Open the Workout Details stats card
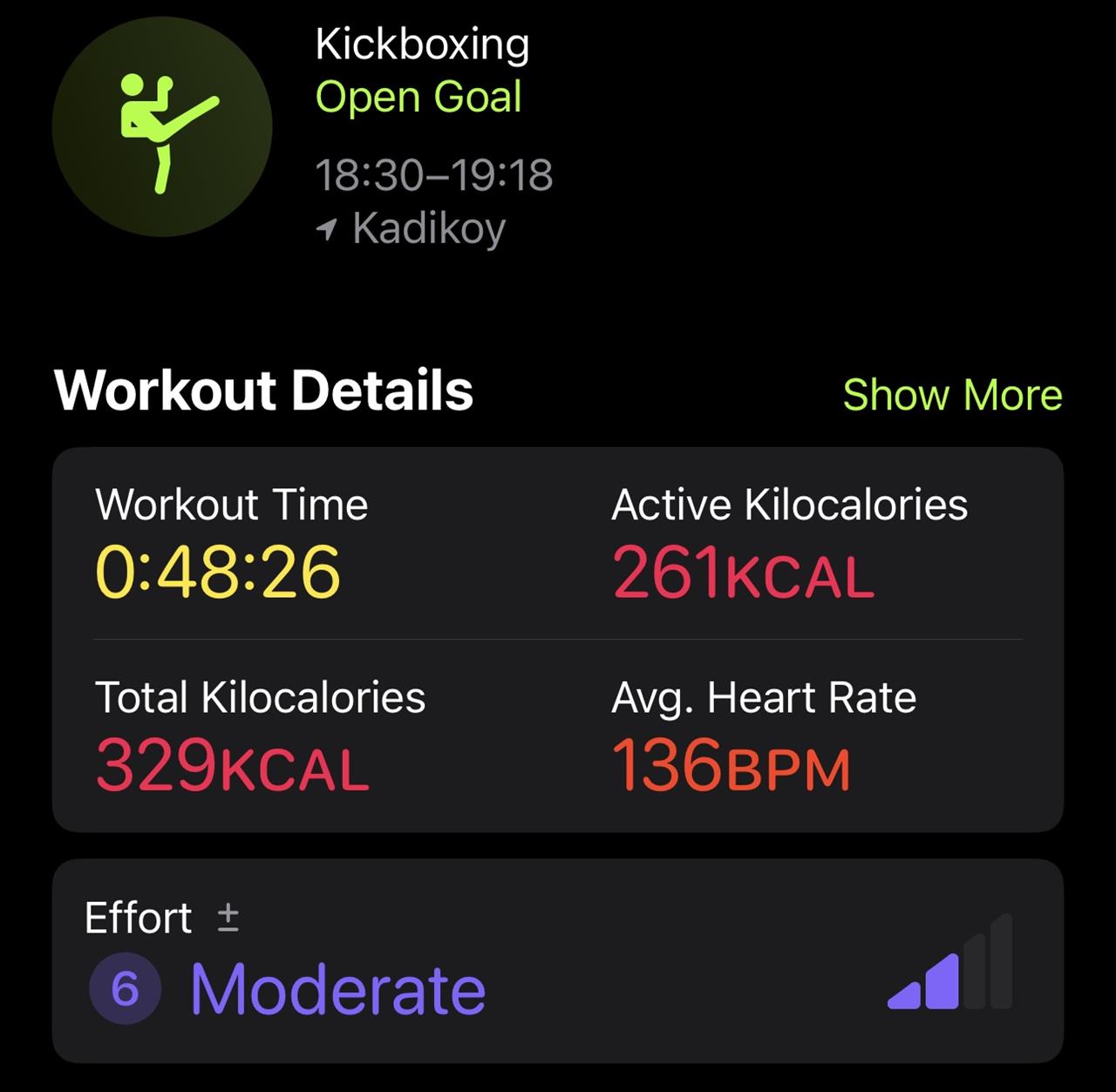Viewport: 1116px width, 1092px height. 558,639
